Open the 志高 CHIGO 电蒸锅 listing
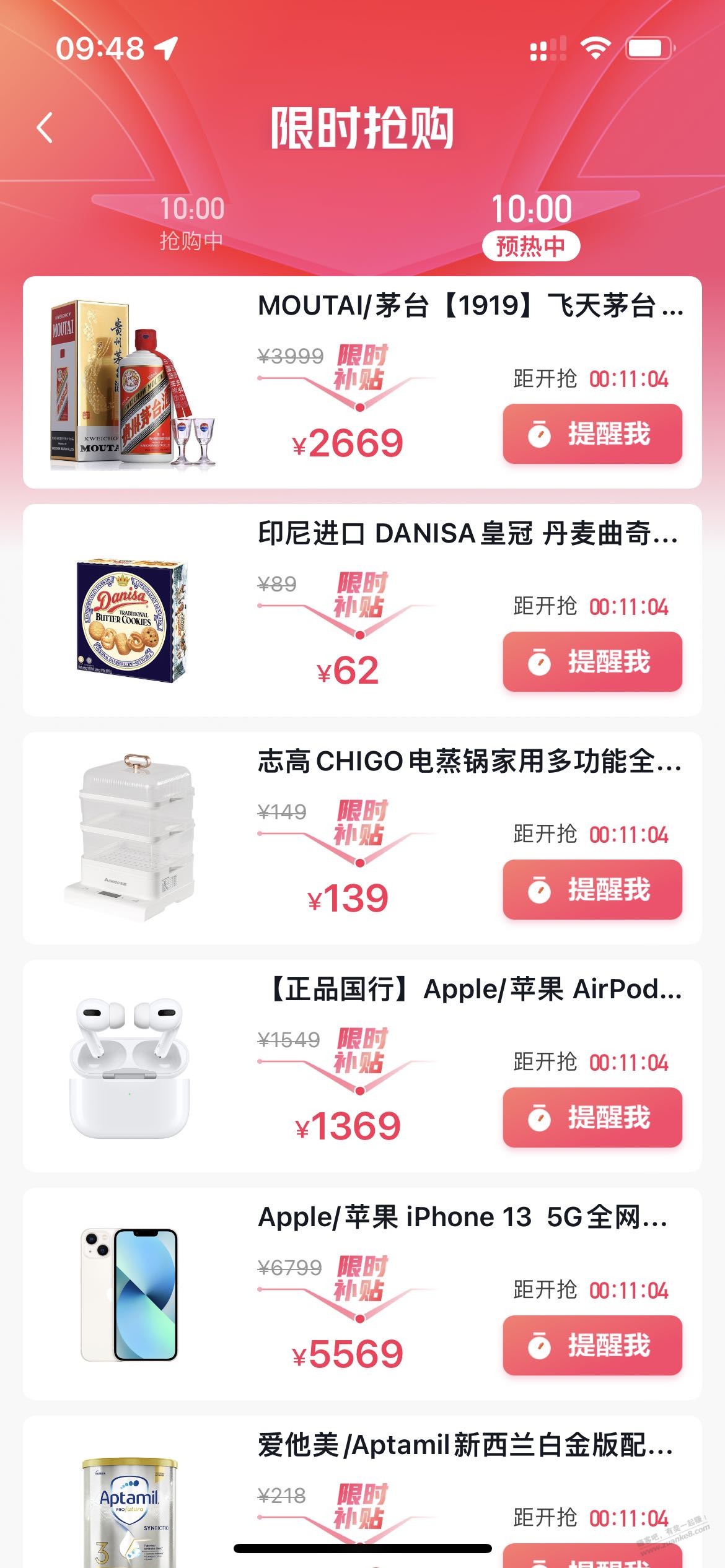 (469, 762)
